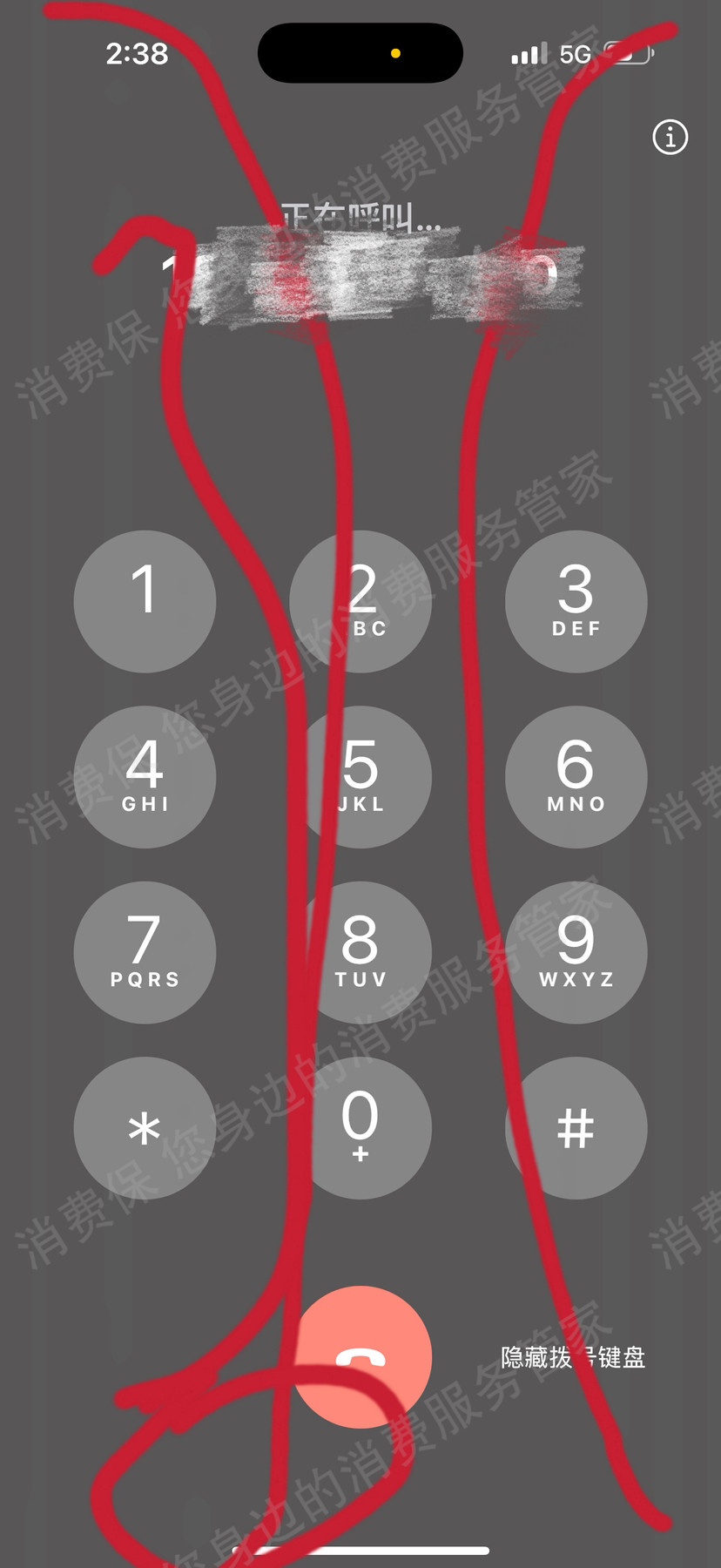
Task: End the ongoing call
Action: tap(361, 1356)
